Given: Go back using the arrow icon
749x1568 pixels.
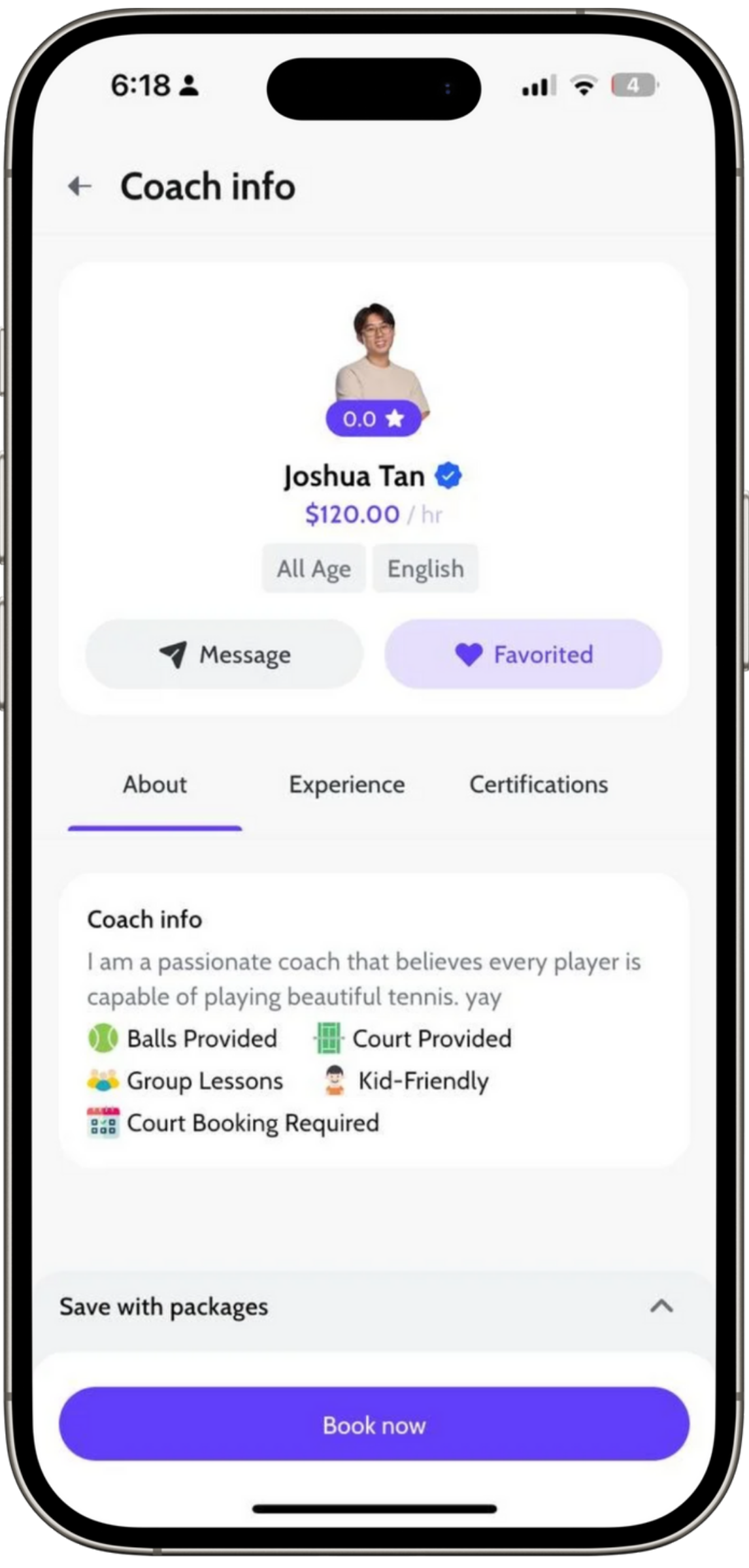Looking at the screenshot, I should [80, 186].
